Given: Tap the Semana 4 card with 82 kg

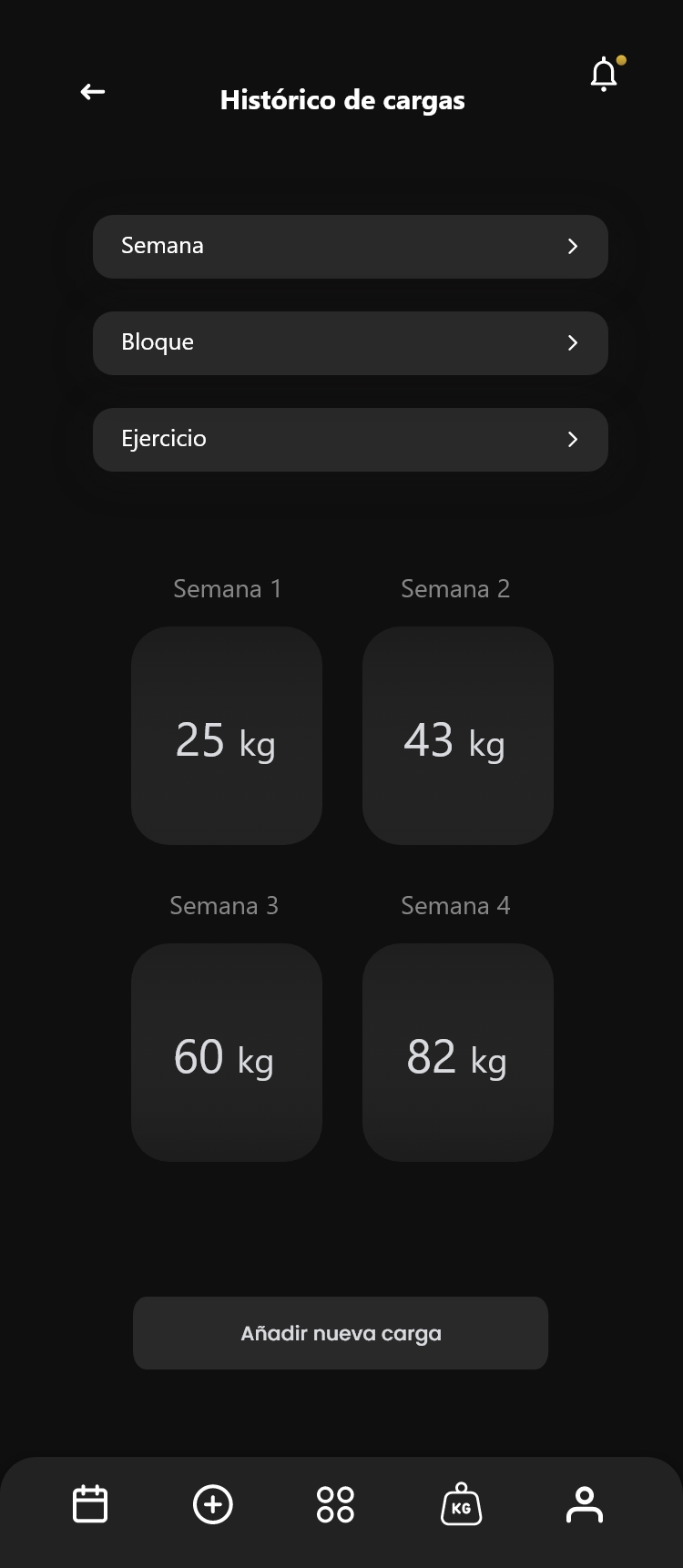Looking at the screenshot, I should tap(457, 1053).
